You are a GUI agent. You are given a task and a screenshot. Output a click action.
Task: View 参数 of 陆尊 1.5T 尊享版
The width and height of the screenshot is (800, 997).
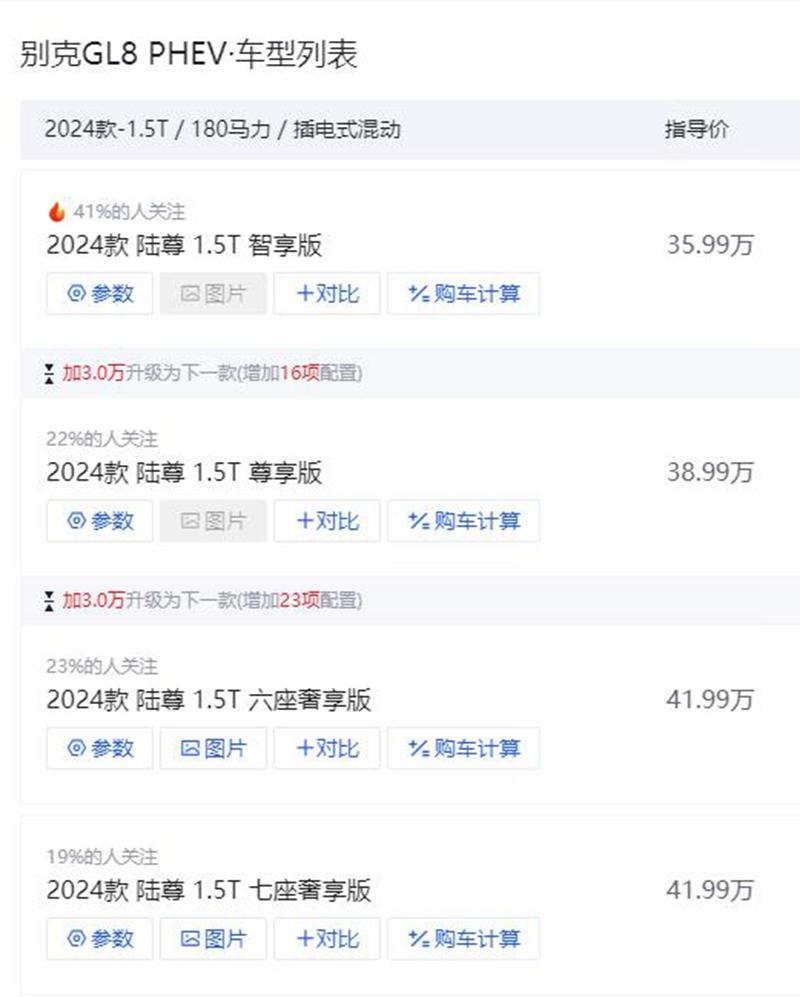pyautogui.click(x=99, y=521)
